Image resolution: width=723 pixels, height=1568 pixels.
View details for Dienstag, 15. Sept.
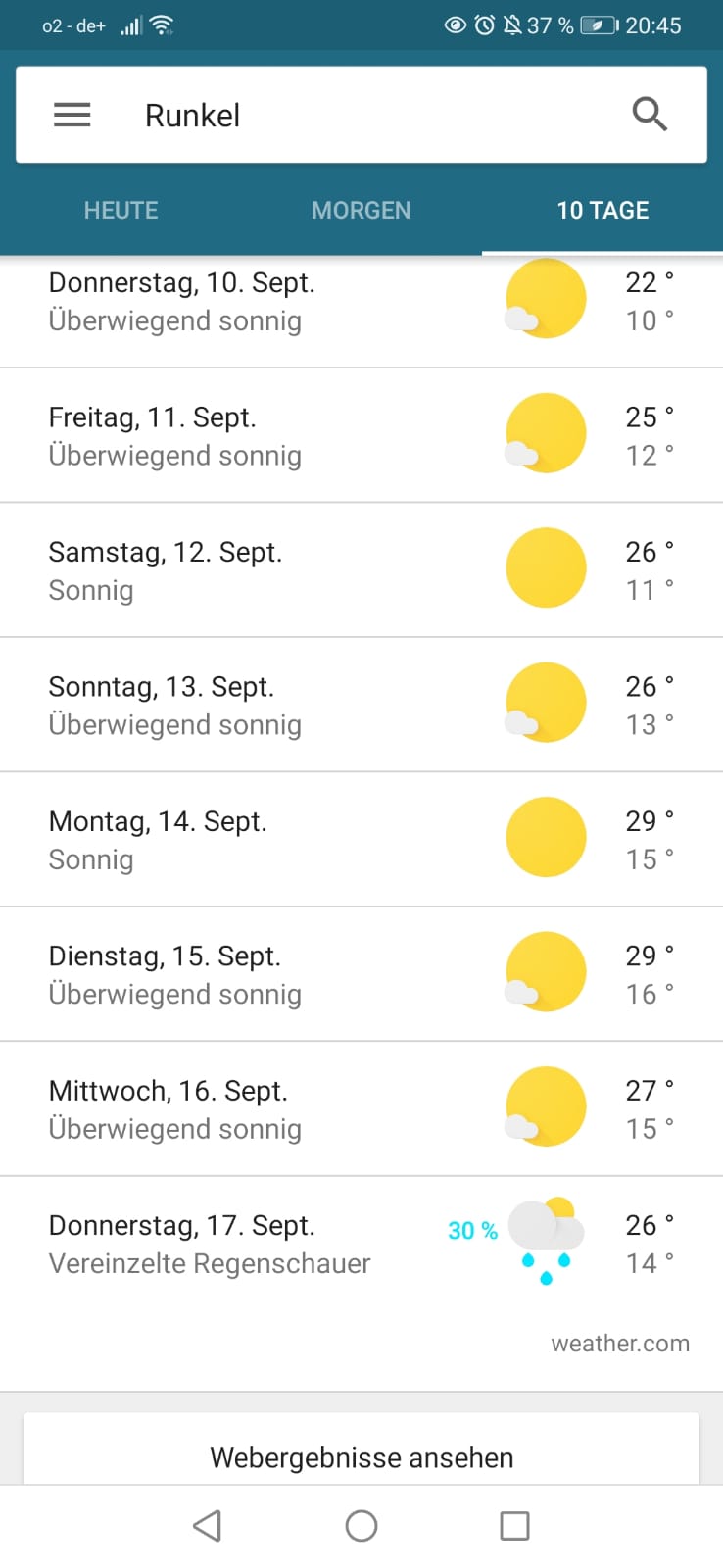pos(361,974)
